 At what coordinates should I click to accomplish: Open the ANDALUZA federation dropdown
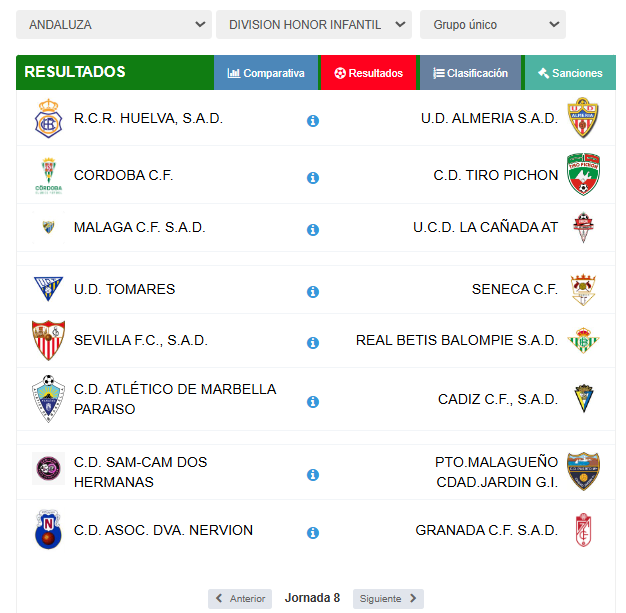[113, 24]
